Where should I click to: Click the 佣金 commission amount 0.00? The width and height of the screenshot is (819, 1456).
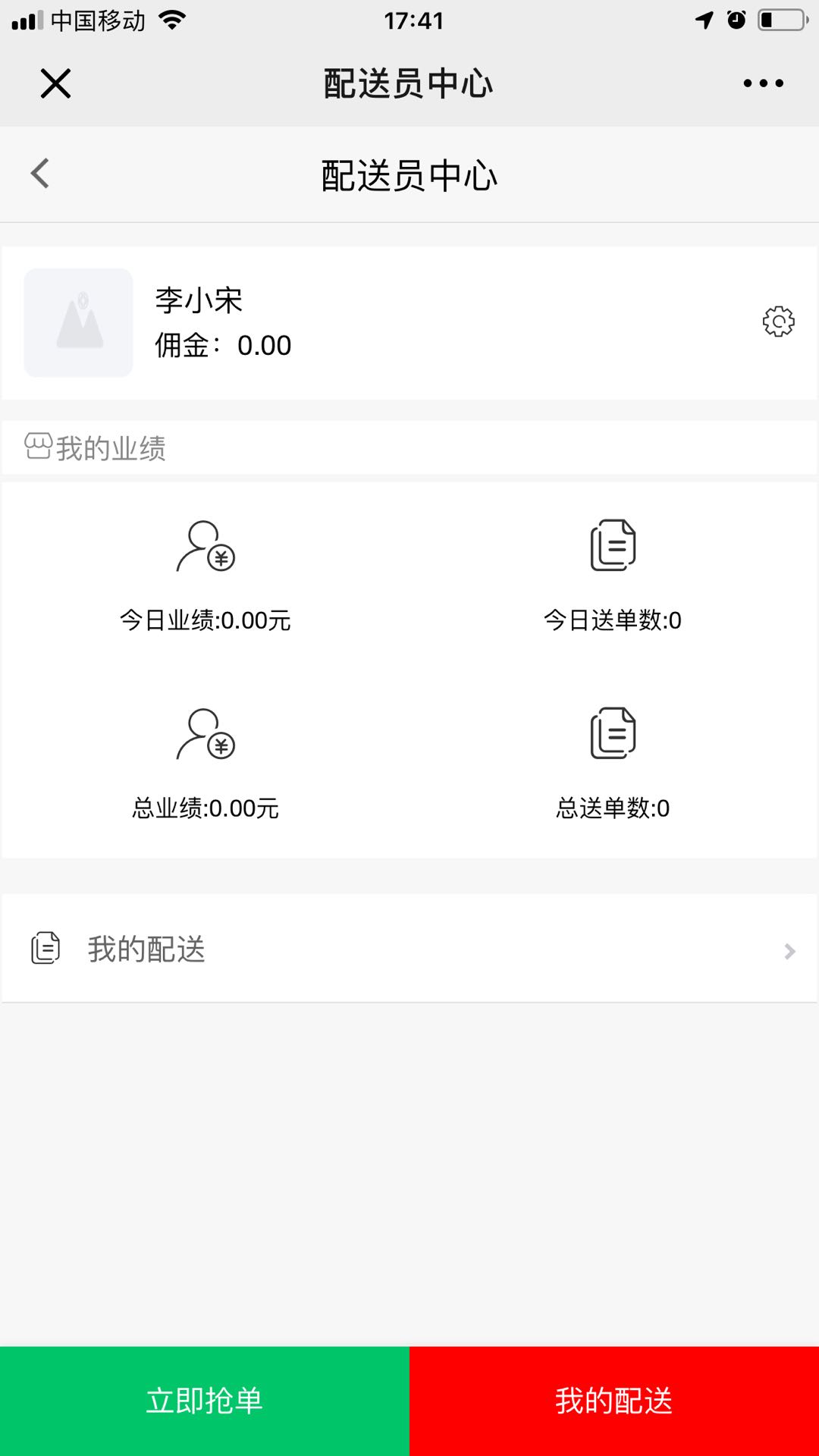[264, 346]
